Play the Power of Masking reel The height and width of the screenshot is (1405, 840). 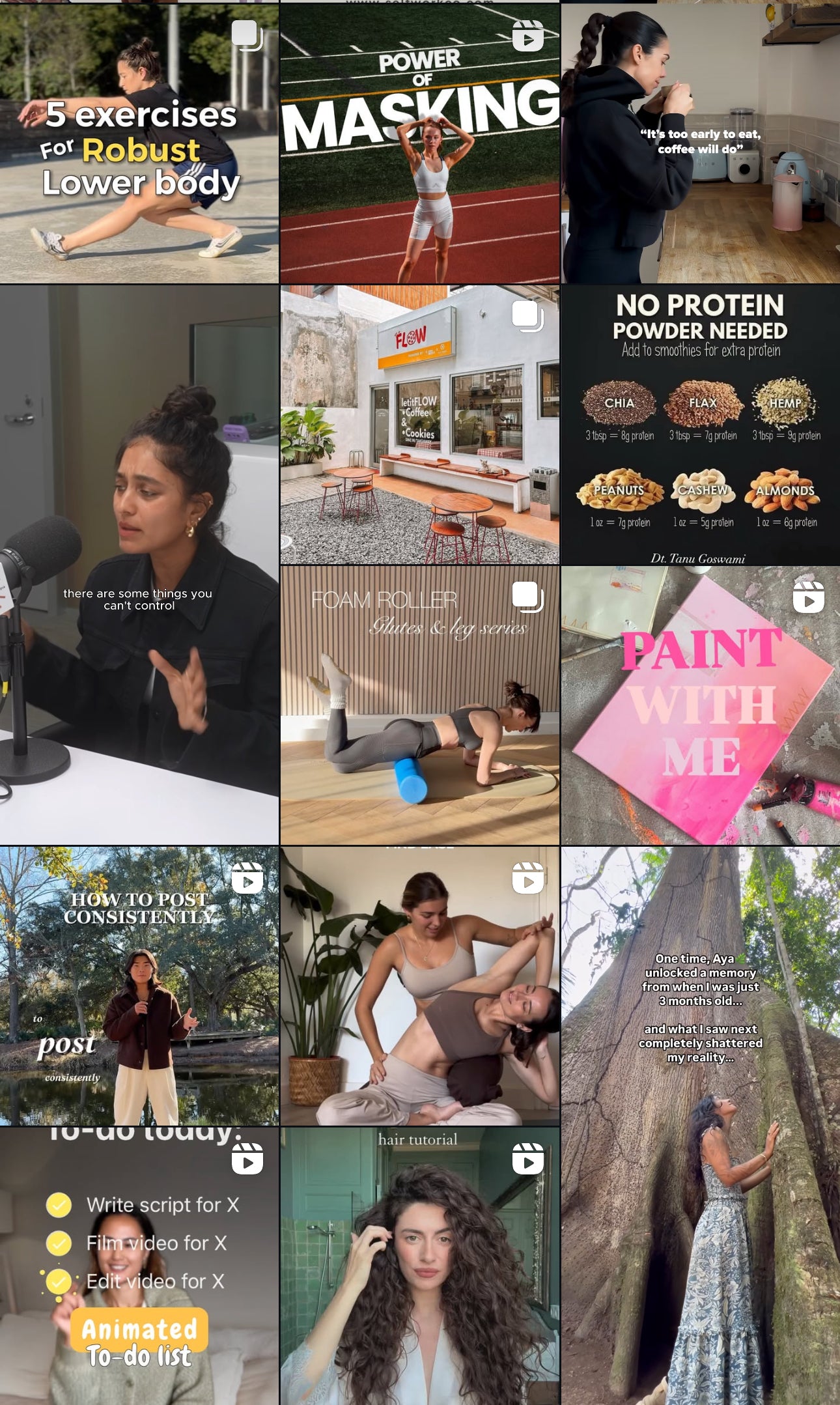(x=419, y=143)
